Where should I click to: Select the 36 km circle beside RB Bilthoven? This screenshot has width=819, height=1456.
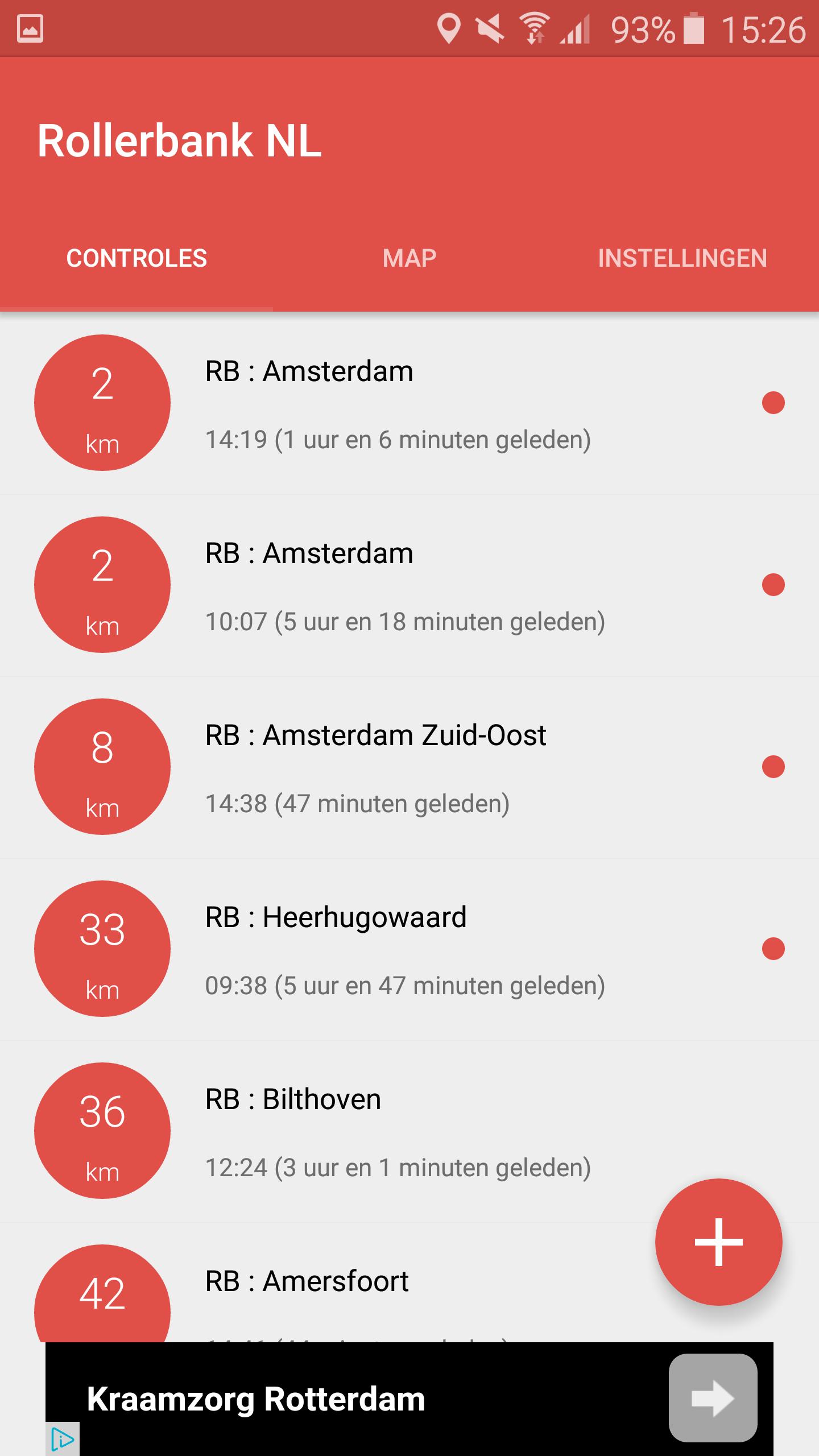[x=101, y=1129]
